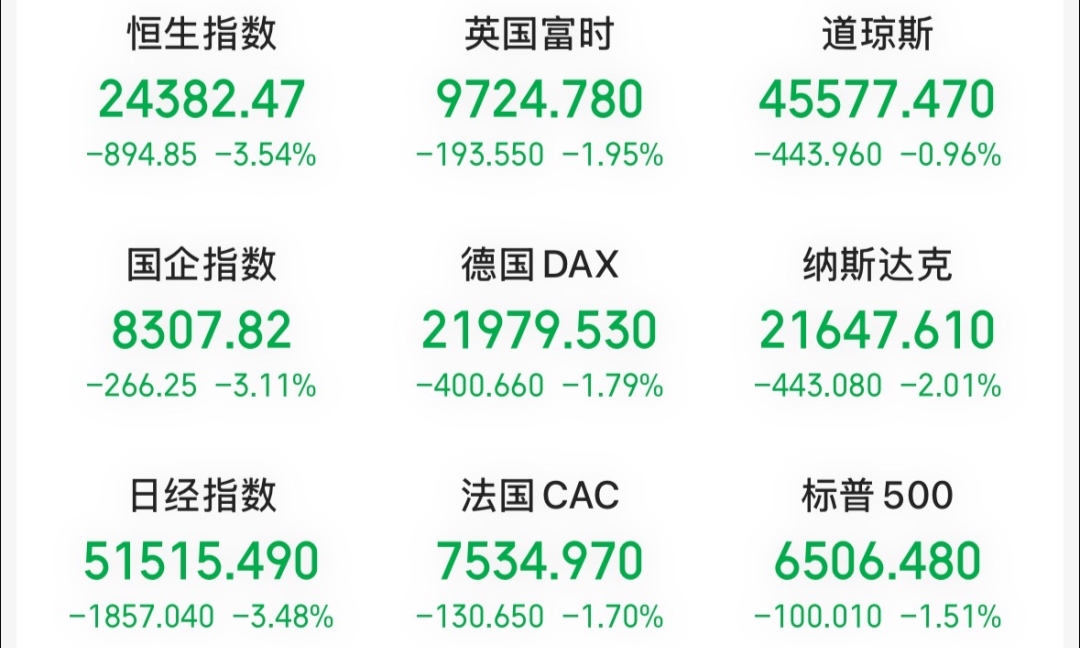View 英国富时 index details
1080x648 pixels.
[540, 98]
